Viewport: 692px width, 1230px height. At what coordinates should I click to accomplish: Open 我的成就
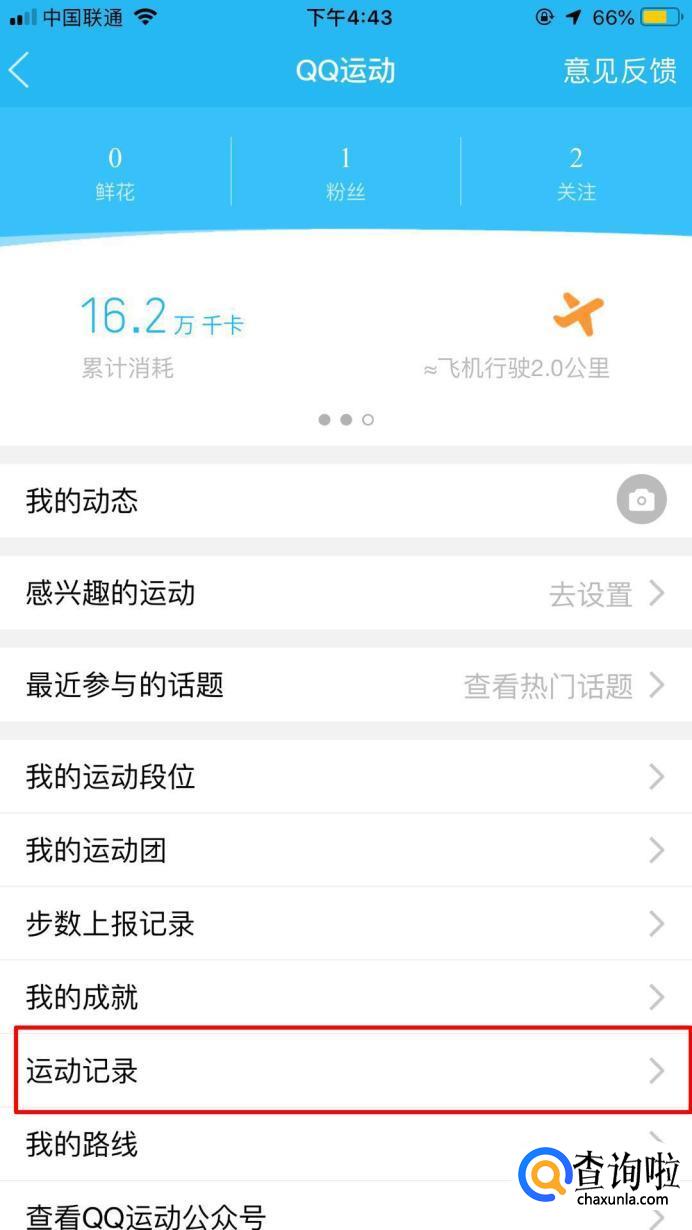(346, 997)
